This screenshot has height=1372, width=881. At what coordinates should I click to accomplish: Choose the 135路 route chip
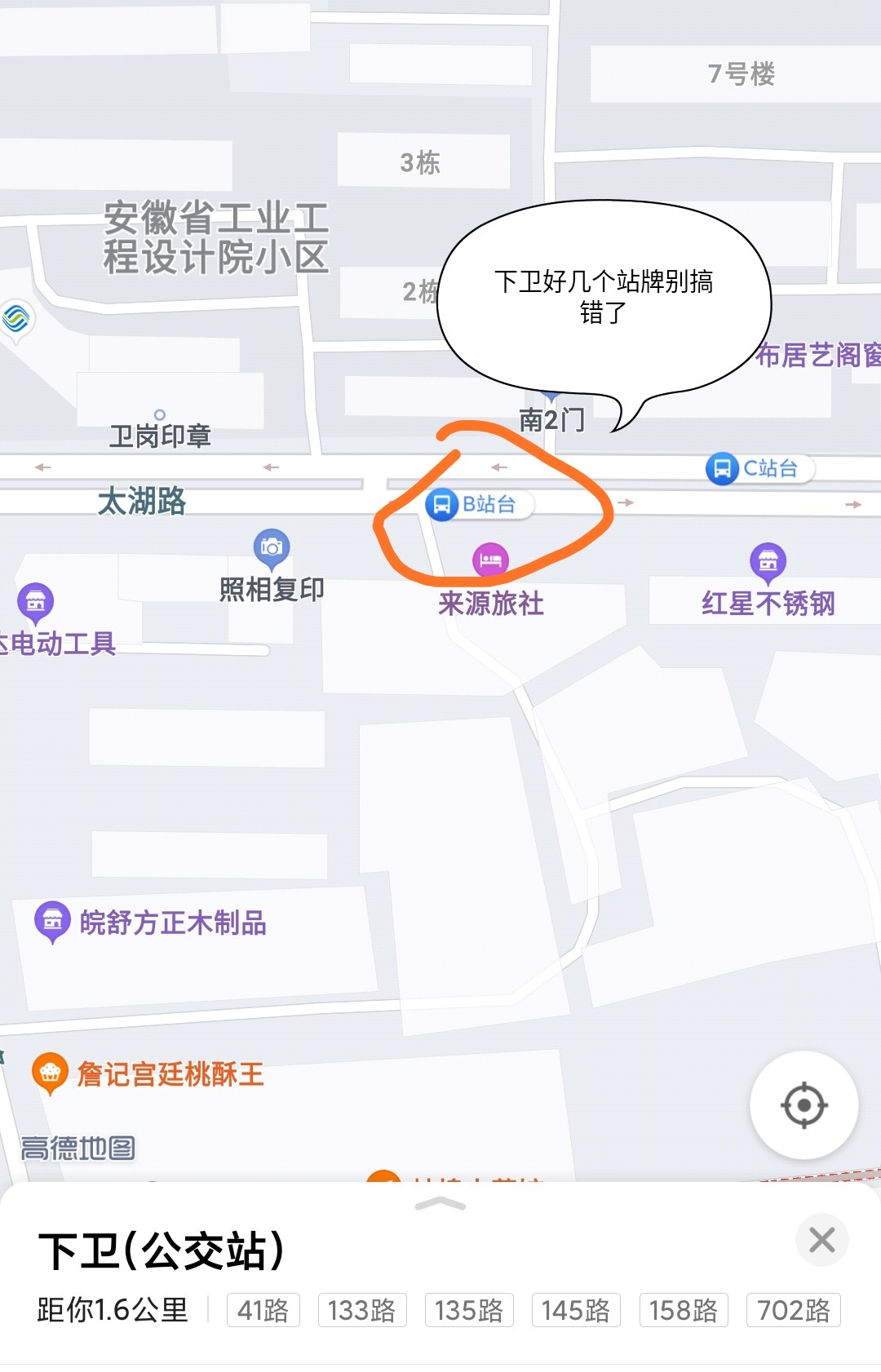[469, 1310]
